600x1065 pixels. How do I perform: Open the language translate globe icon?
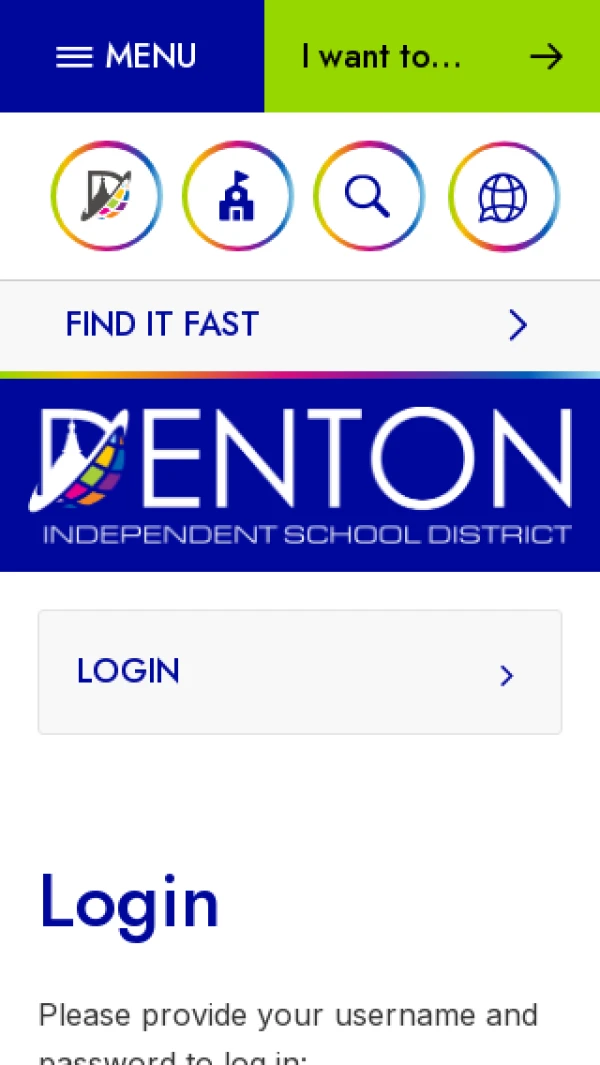click(503, 196)
